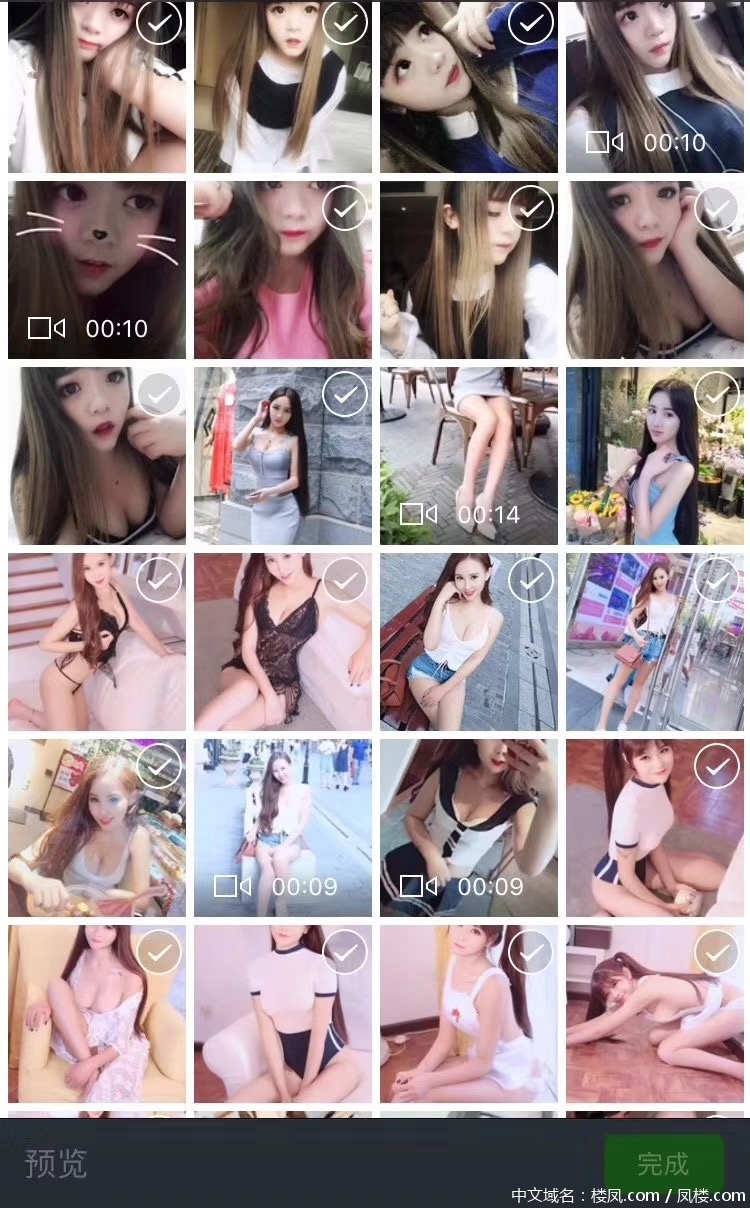Toggle the checkmark on the pink top photo
Viewport: 750px width, 1208px height.
click(x=345, y=208)
